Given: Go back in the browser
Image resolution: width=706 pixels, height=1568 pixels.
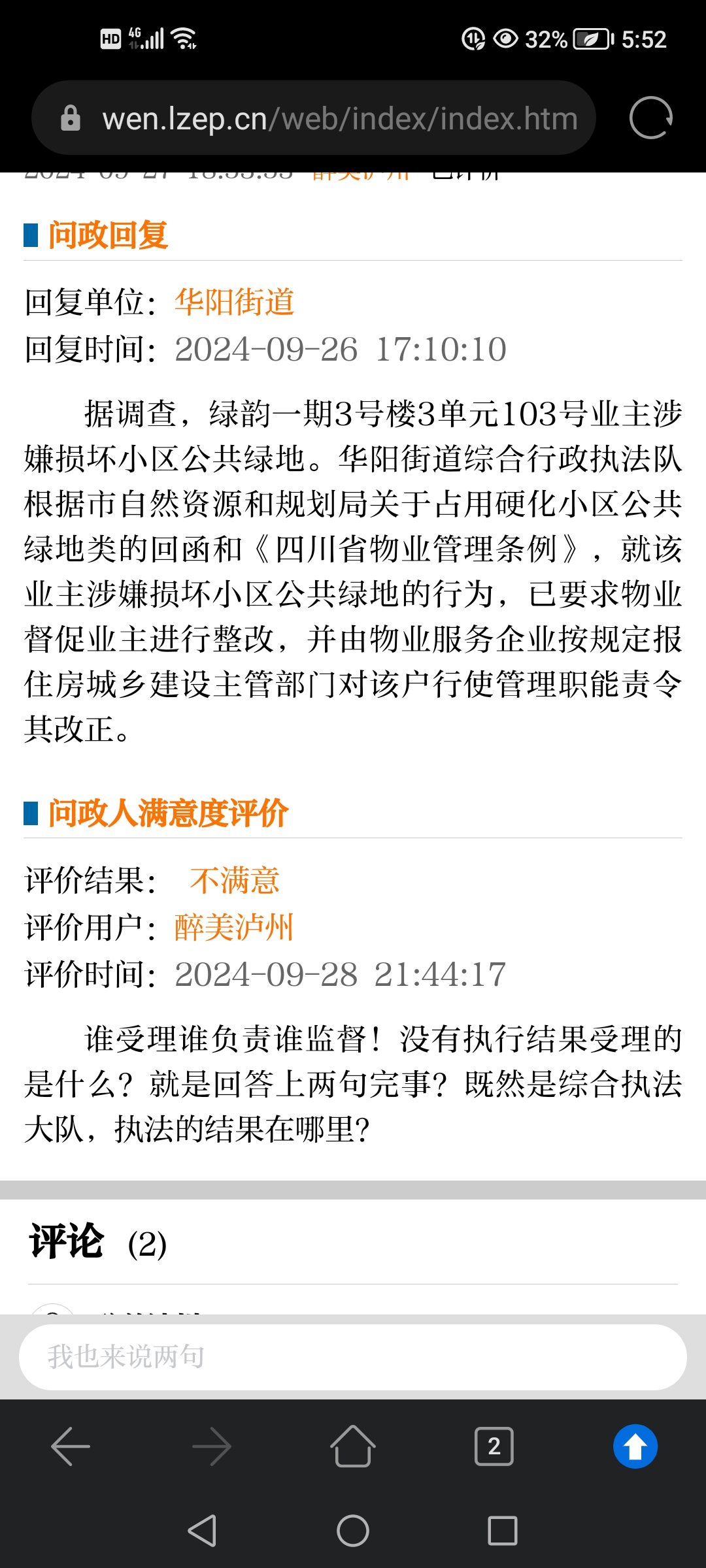Looking at the screenshot, I should (71, 1446).
